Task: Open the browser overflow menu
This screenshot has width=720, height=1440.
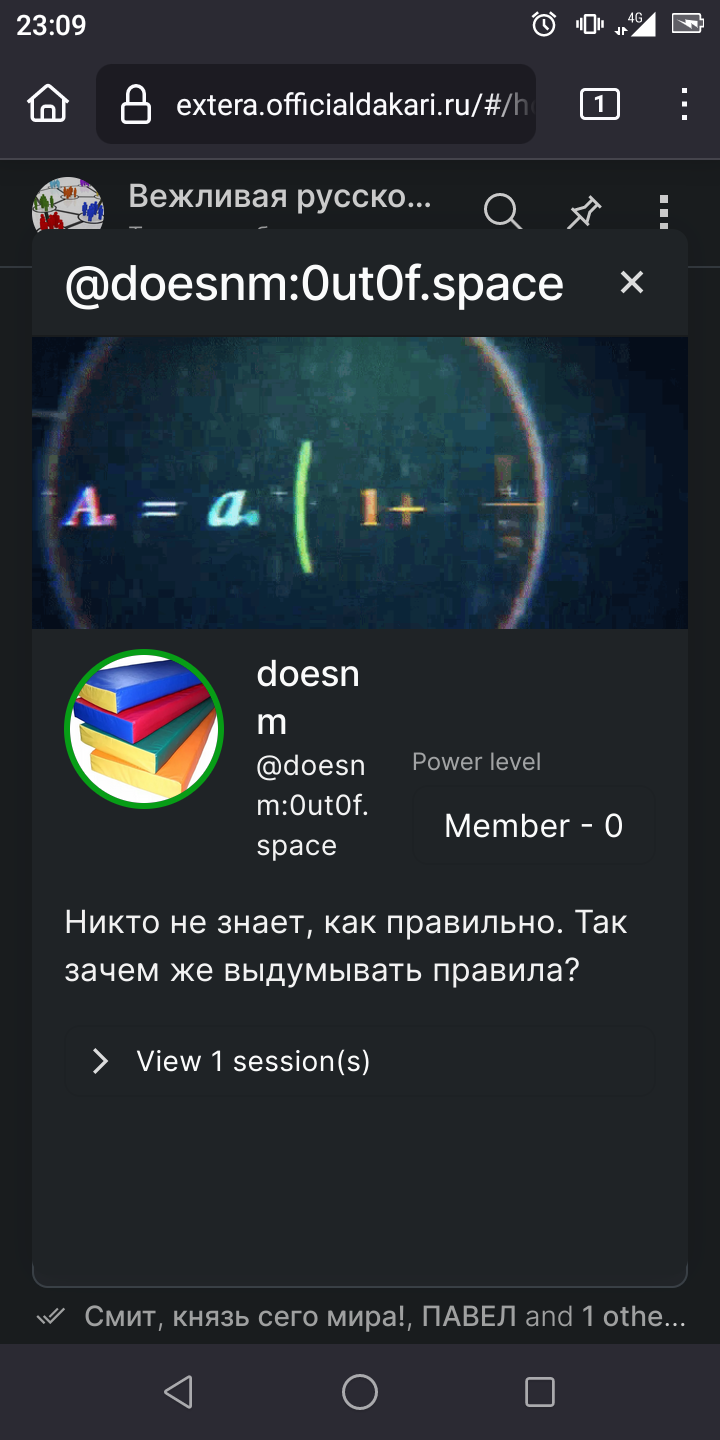Action: [x=684, y=104]
